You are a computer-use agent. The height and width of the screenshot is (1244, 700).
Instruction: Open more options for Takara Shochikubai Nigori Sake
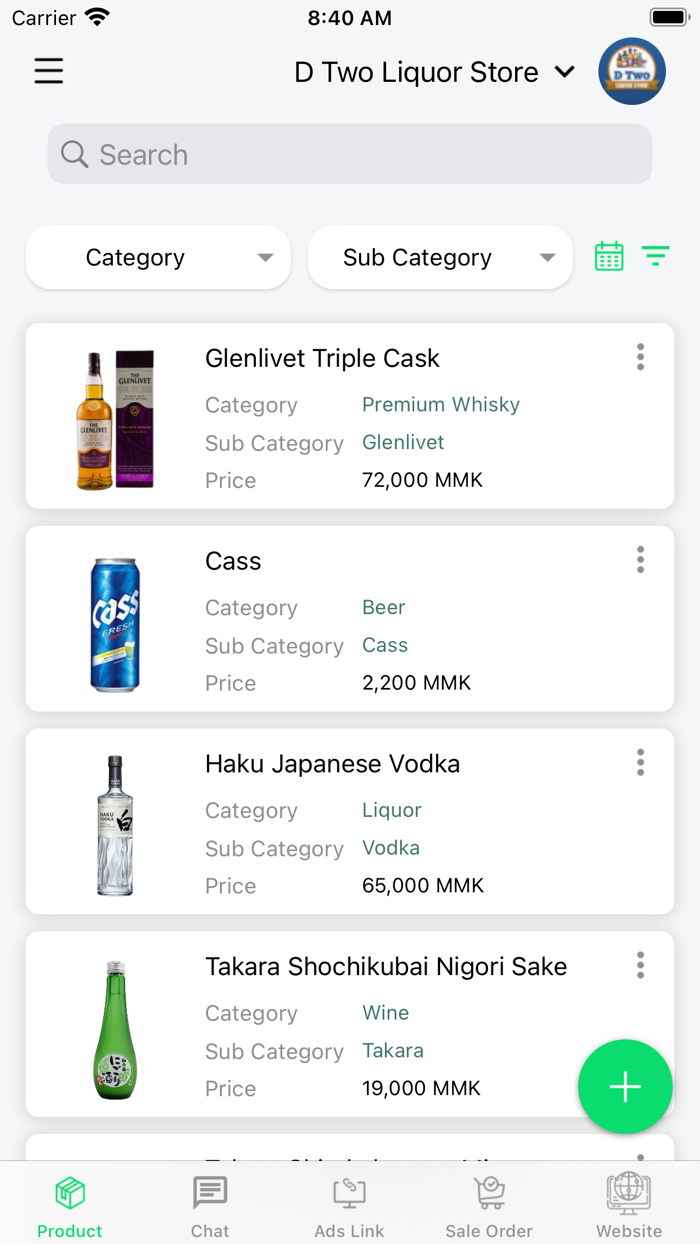(x=640, y=965)
